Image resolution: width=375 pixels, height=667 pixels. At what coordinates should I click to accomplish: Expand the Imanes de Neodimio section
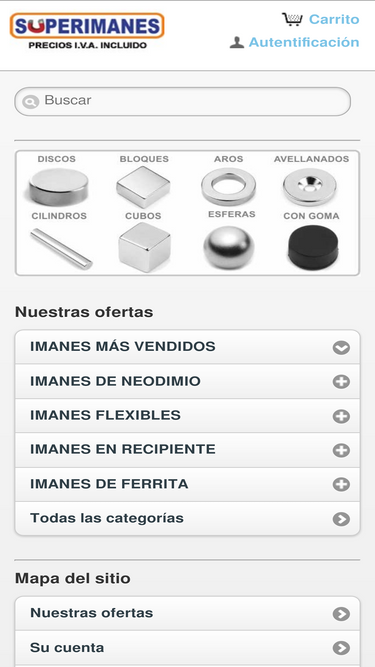point(188,381)
